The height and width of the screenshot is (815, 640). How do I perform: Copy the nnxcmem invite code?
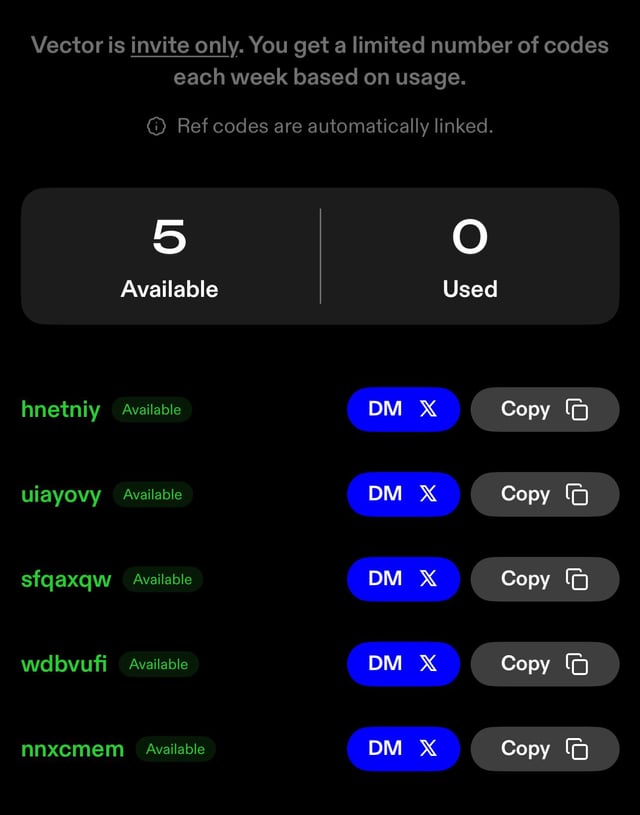pos(544,749)
